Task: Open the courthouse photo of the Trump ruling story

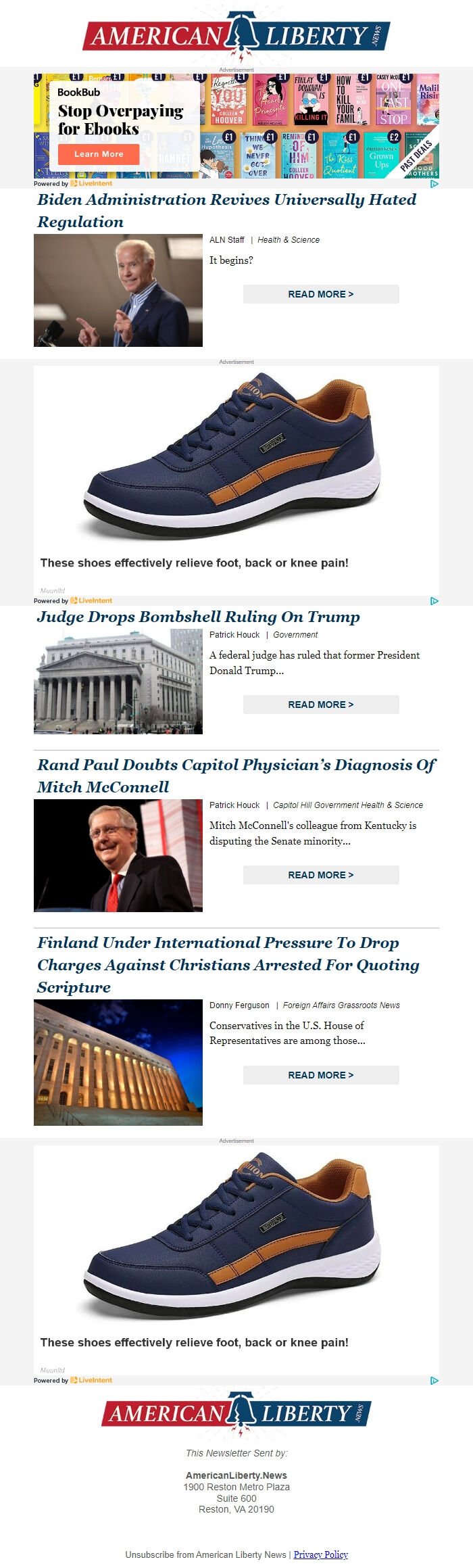Action: click(x=118, y=682)
